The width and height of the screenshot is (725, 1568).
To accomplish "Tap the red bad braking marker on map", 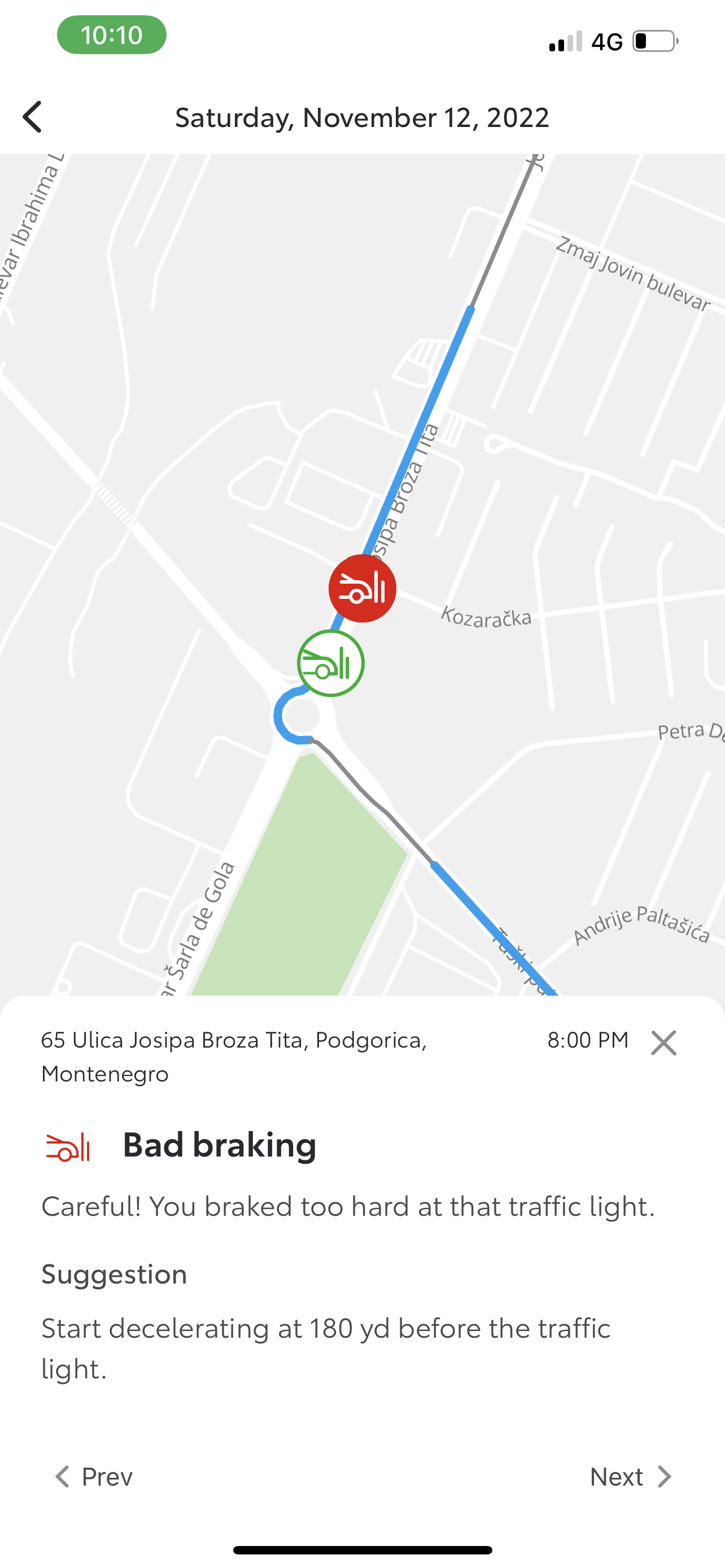I will [362, 589].
